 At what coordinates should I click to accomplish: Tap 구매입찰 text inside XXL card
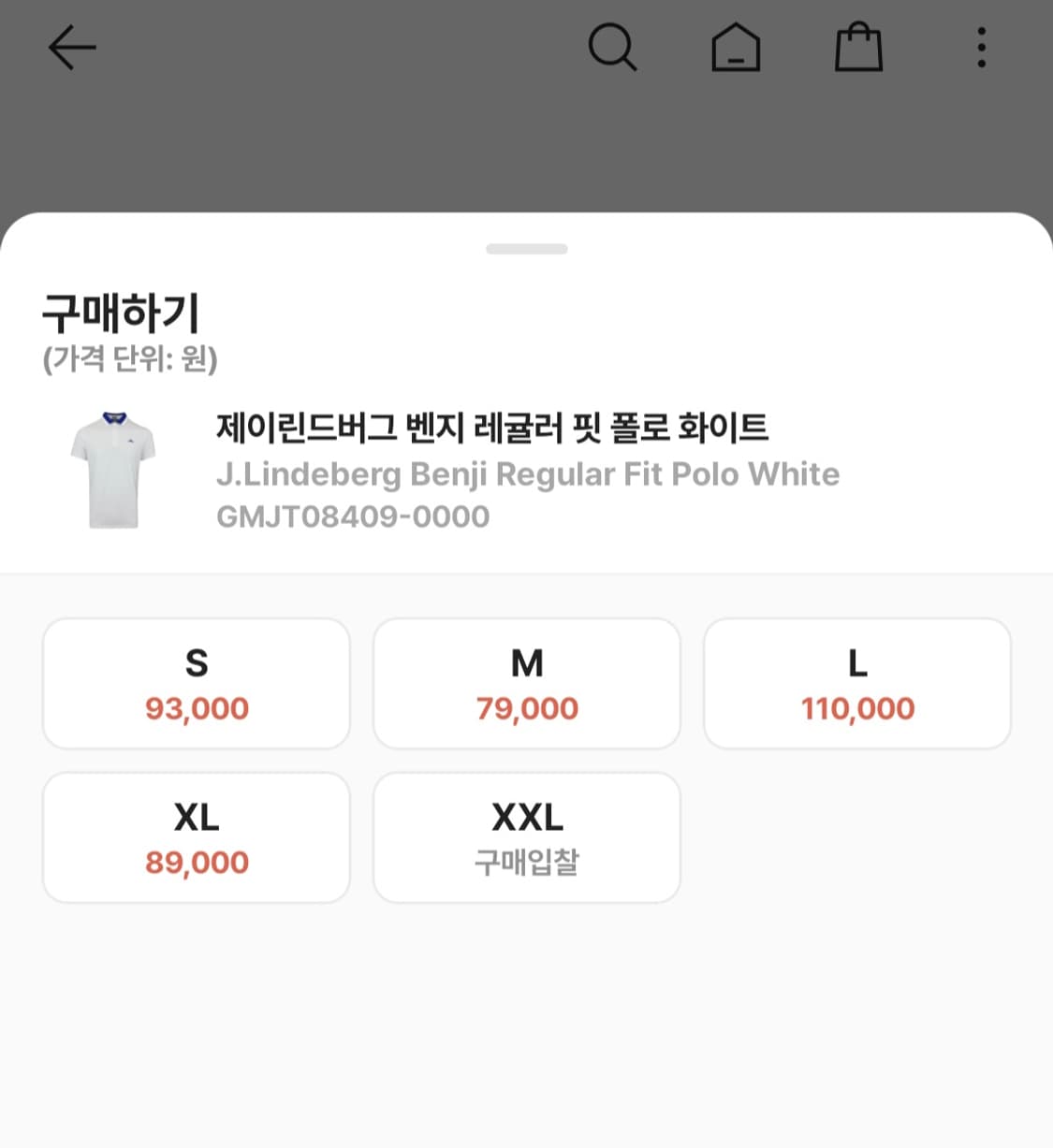click(527, 863)
